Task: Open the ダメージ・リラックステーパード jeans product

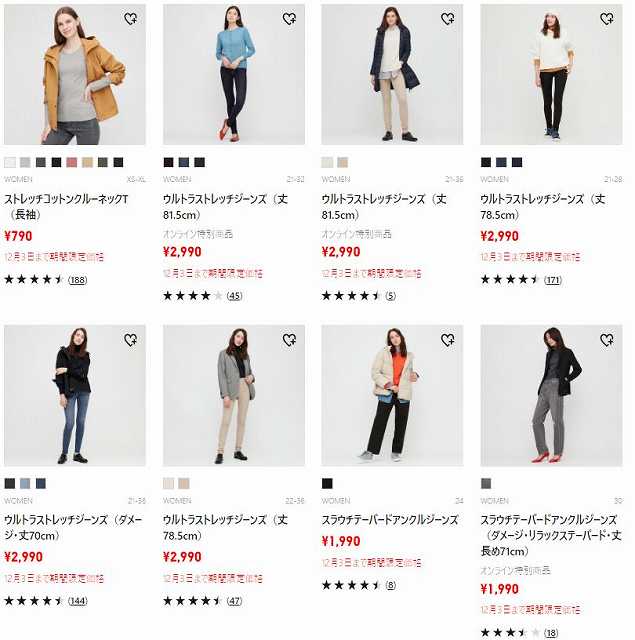Action: click(x=550, y=535)
